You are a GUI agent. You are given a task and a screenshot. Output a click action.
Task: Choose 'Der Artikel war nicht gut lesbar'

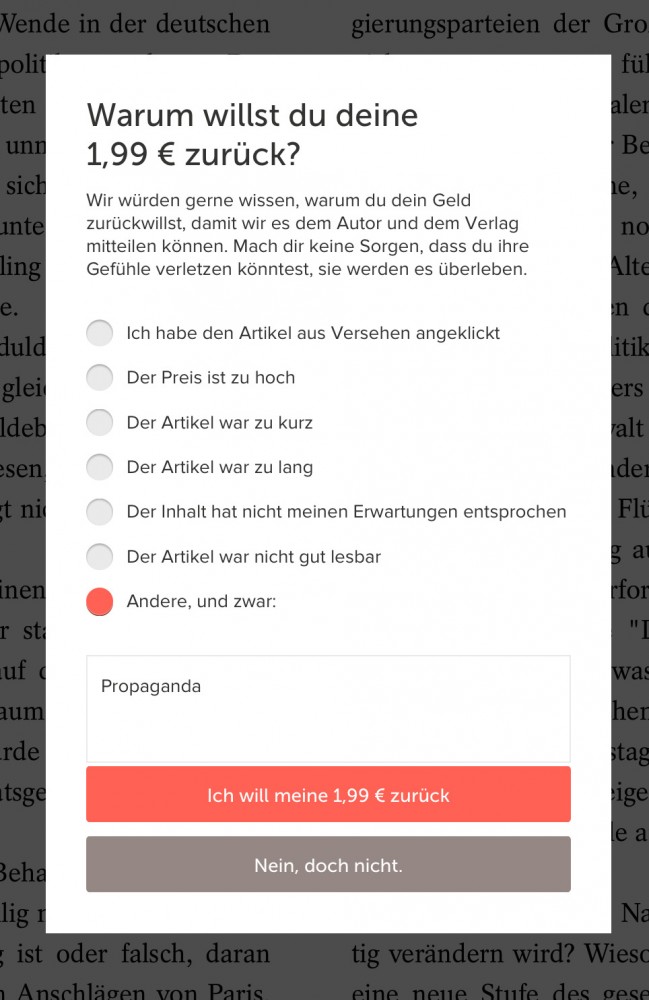coord(100,556)
